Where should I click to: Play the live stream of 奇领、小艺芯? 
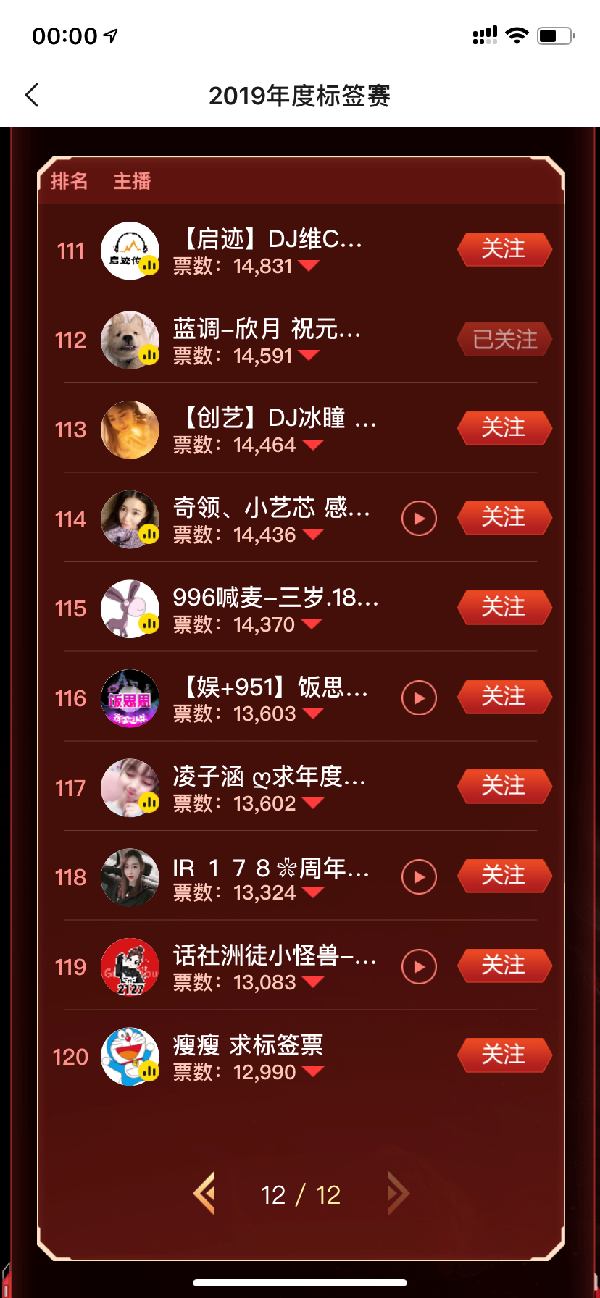tap(419, 518)
